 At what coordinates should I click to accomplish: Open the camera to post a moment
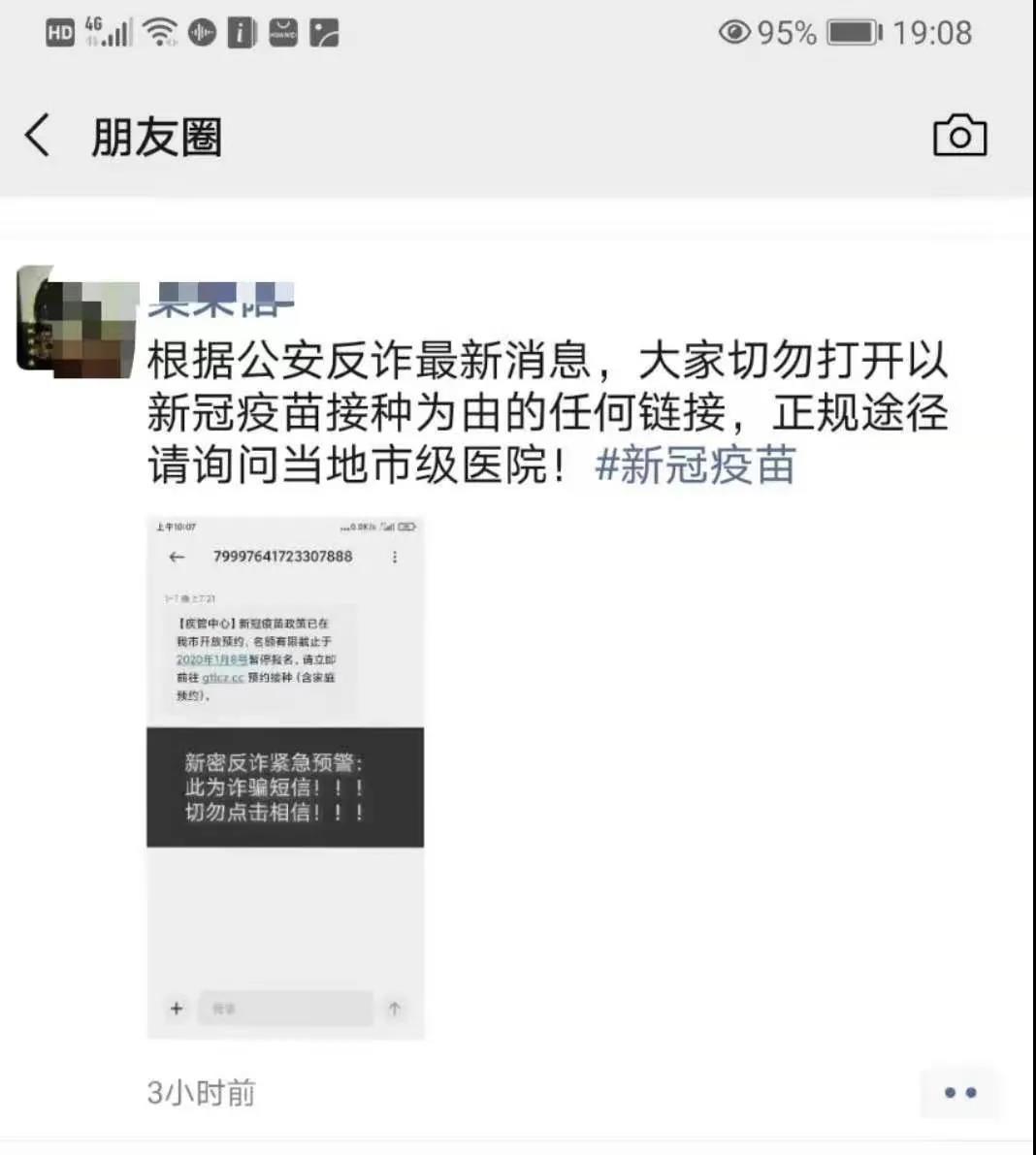(959, 136)
